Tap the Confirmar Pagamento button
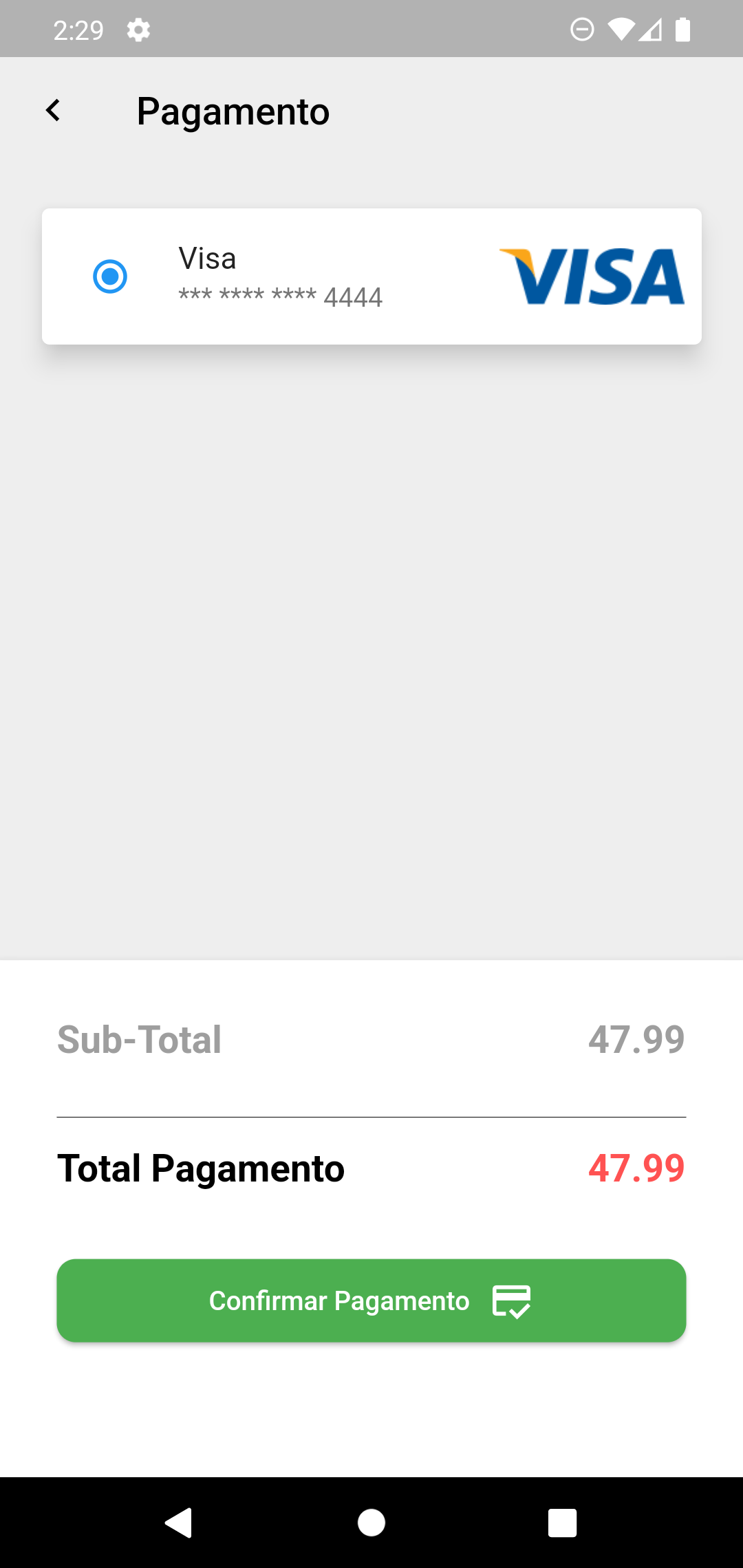743x1568 pixels. 371,1300
